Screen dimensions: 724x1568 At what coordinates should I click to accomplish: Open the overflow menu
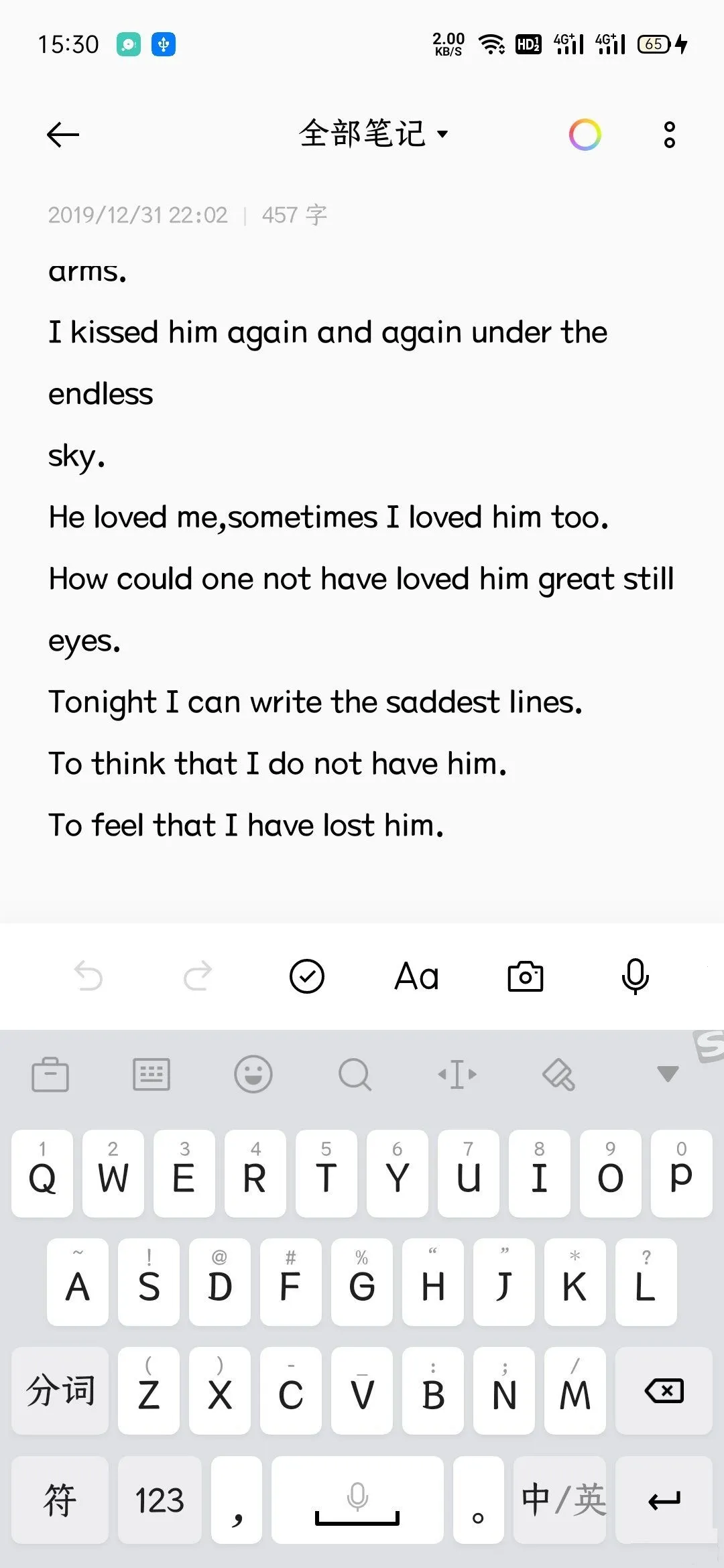point(669,135)
